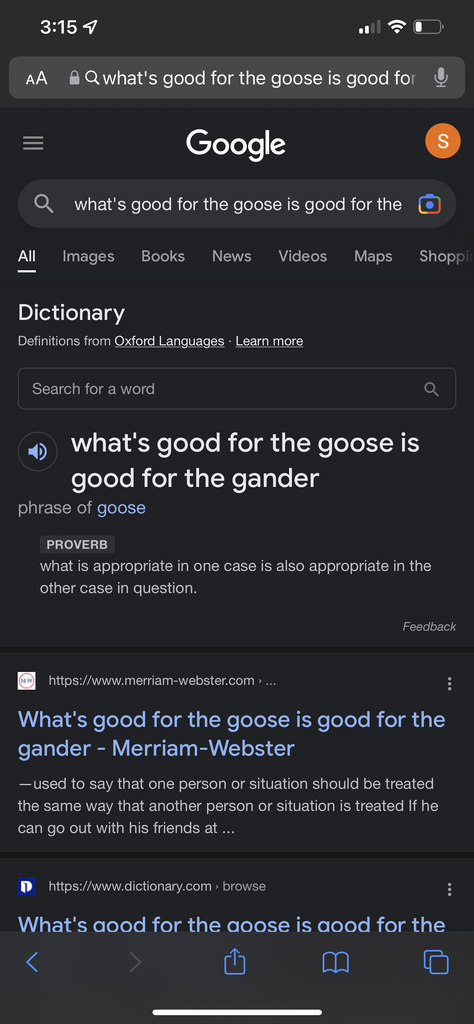Open options for the dictionary.com result
This screenshot has width=474, height=1024.
[x=449, y=889]
